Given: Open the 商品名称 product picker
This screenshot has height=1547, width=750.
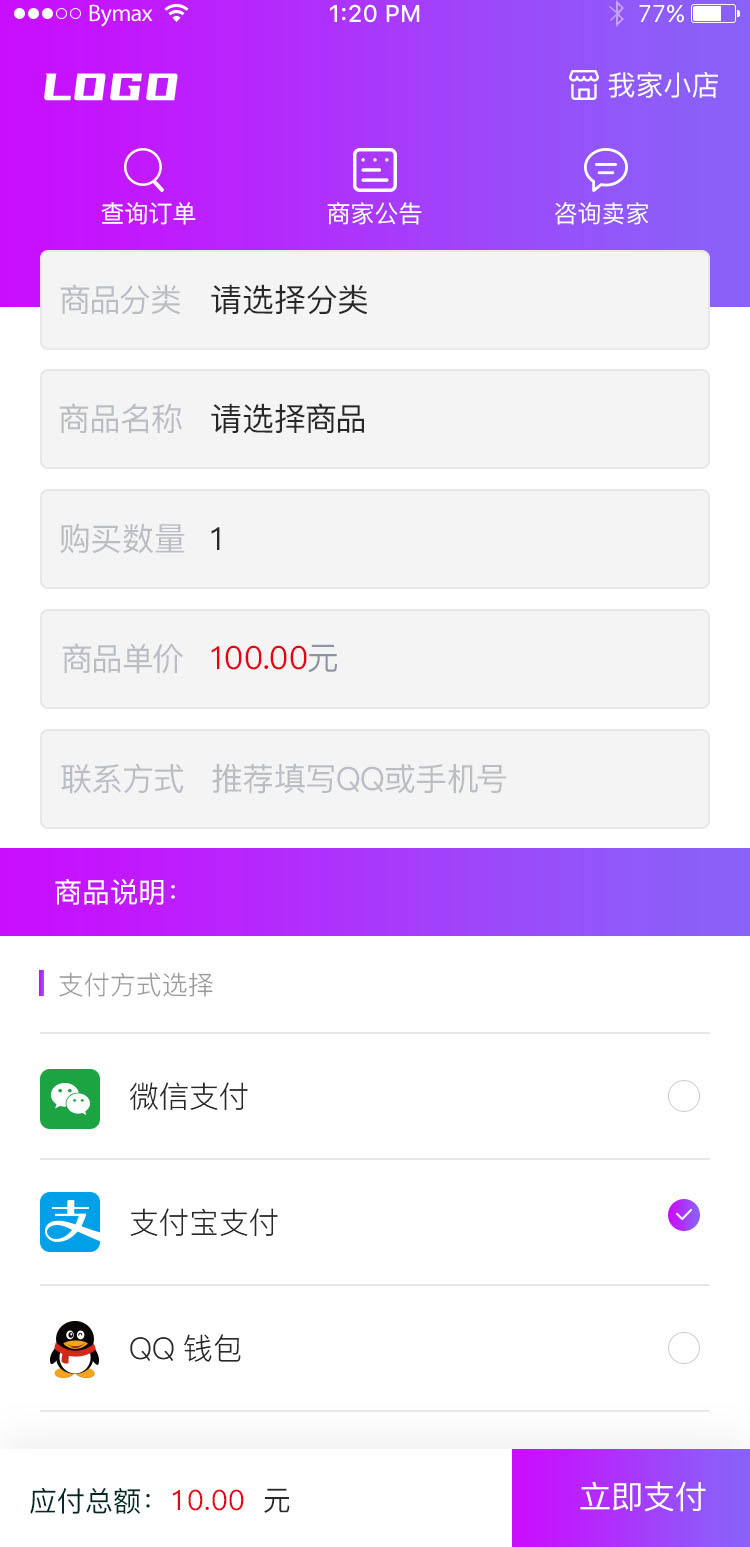Looking at the screenshot, I should (x=375, y=419).
